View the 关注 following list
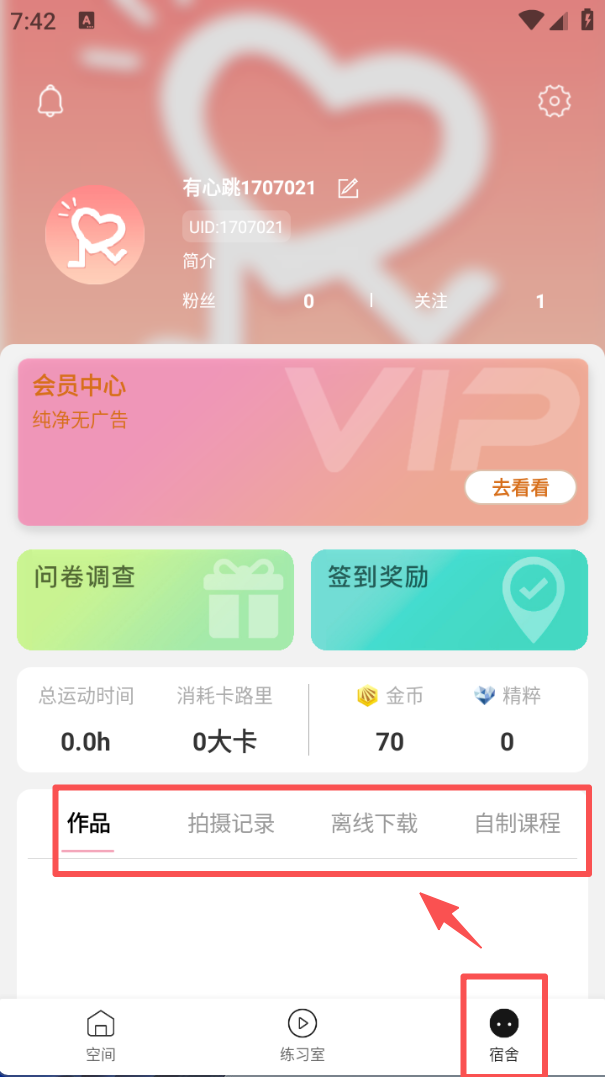605x1077 pixels. click(480, 301)
